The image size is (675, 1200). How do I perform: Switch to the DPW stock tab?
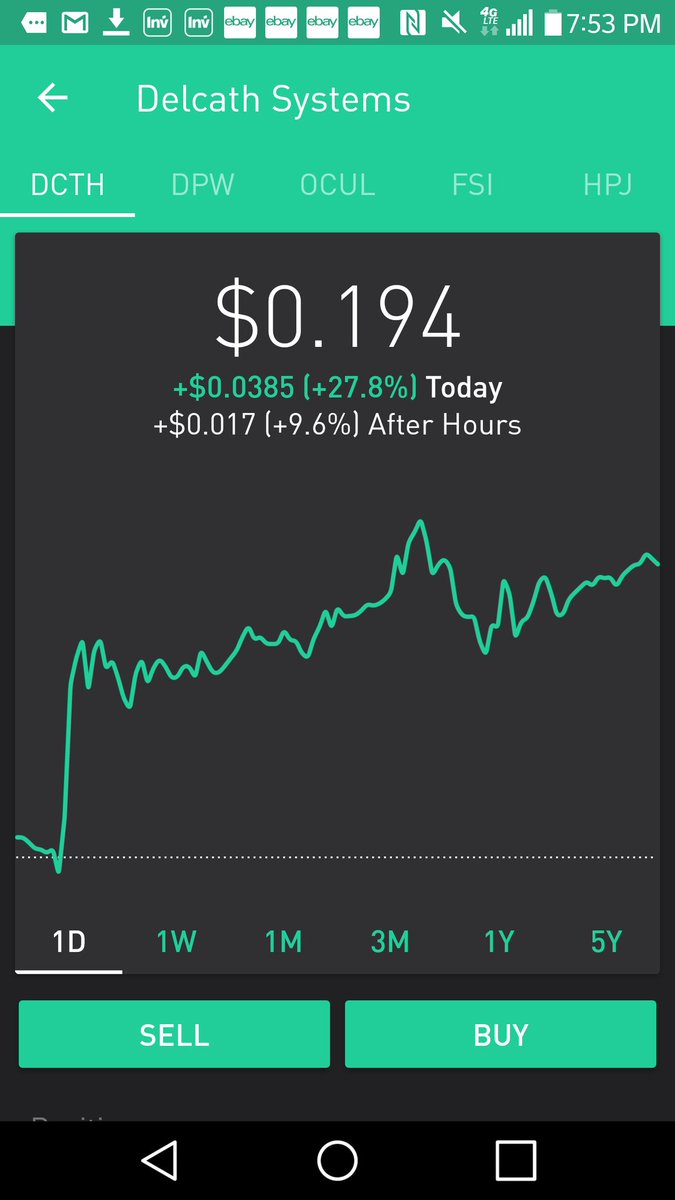[x=202, y=185]
